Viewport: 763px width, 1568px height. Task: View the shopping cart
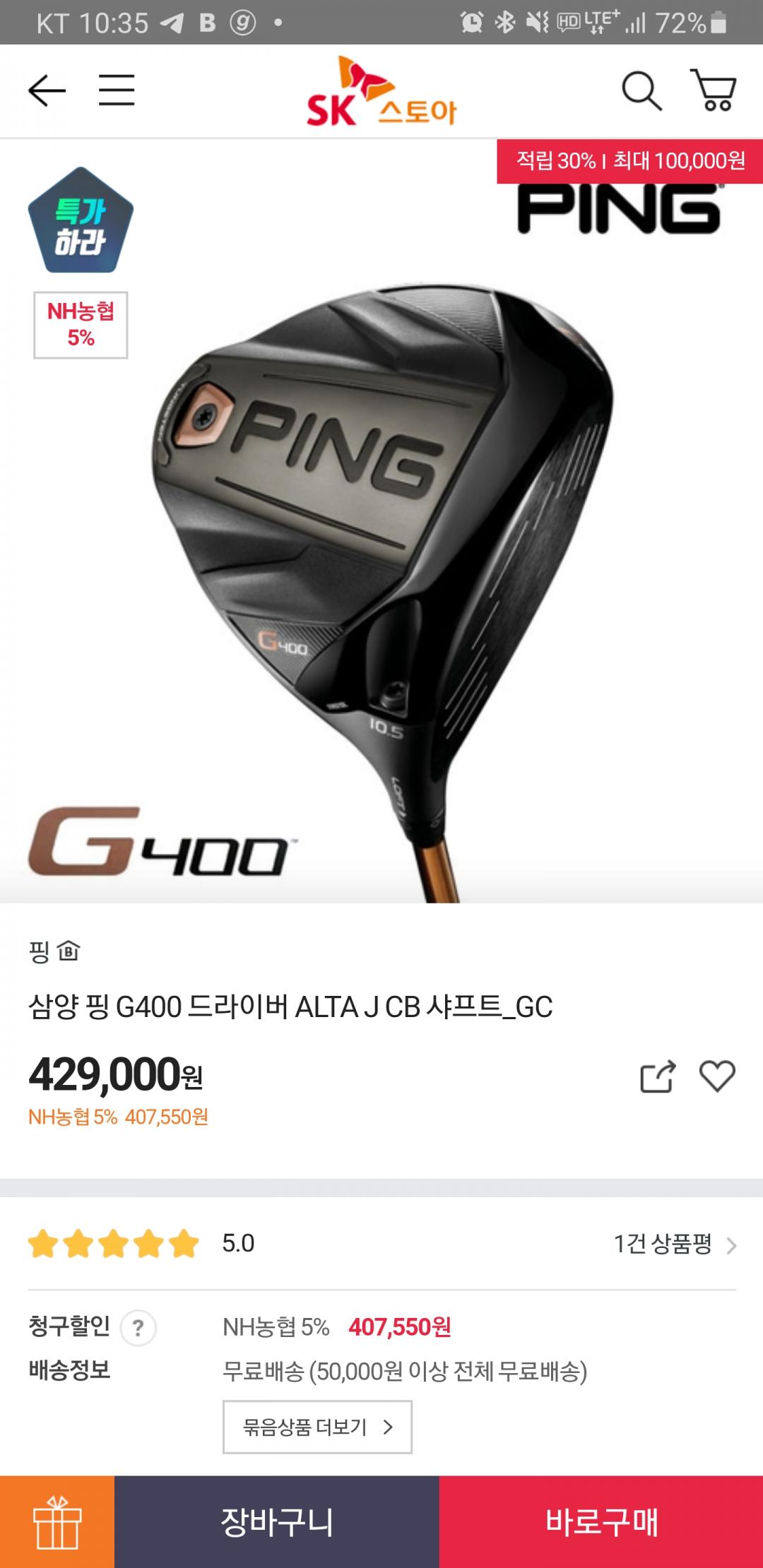tap(714, 91)
